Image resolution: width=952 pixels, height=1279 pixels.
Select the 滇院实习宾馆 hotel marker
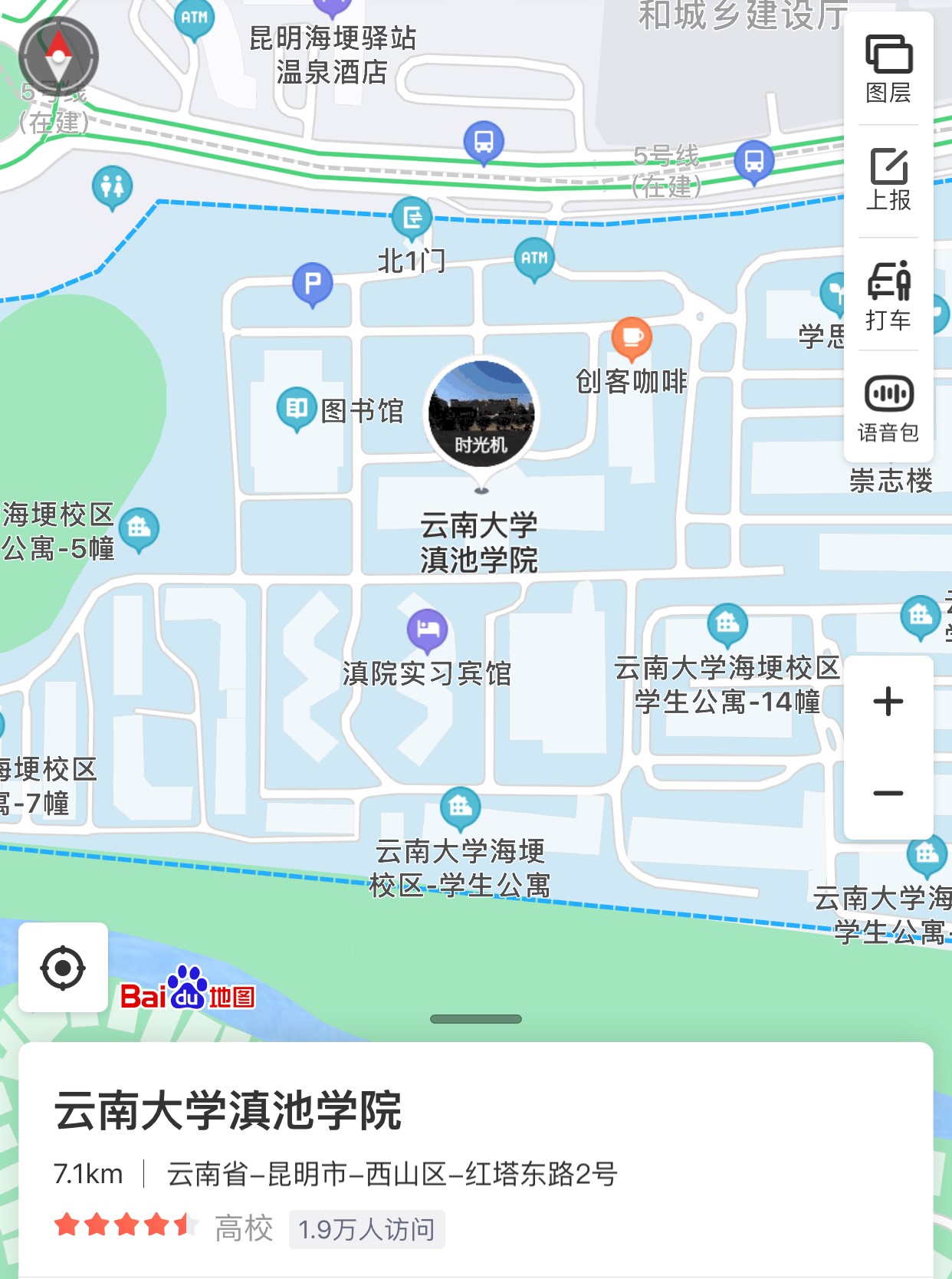pos(427,630)
